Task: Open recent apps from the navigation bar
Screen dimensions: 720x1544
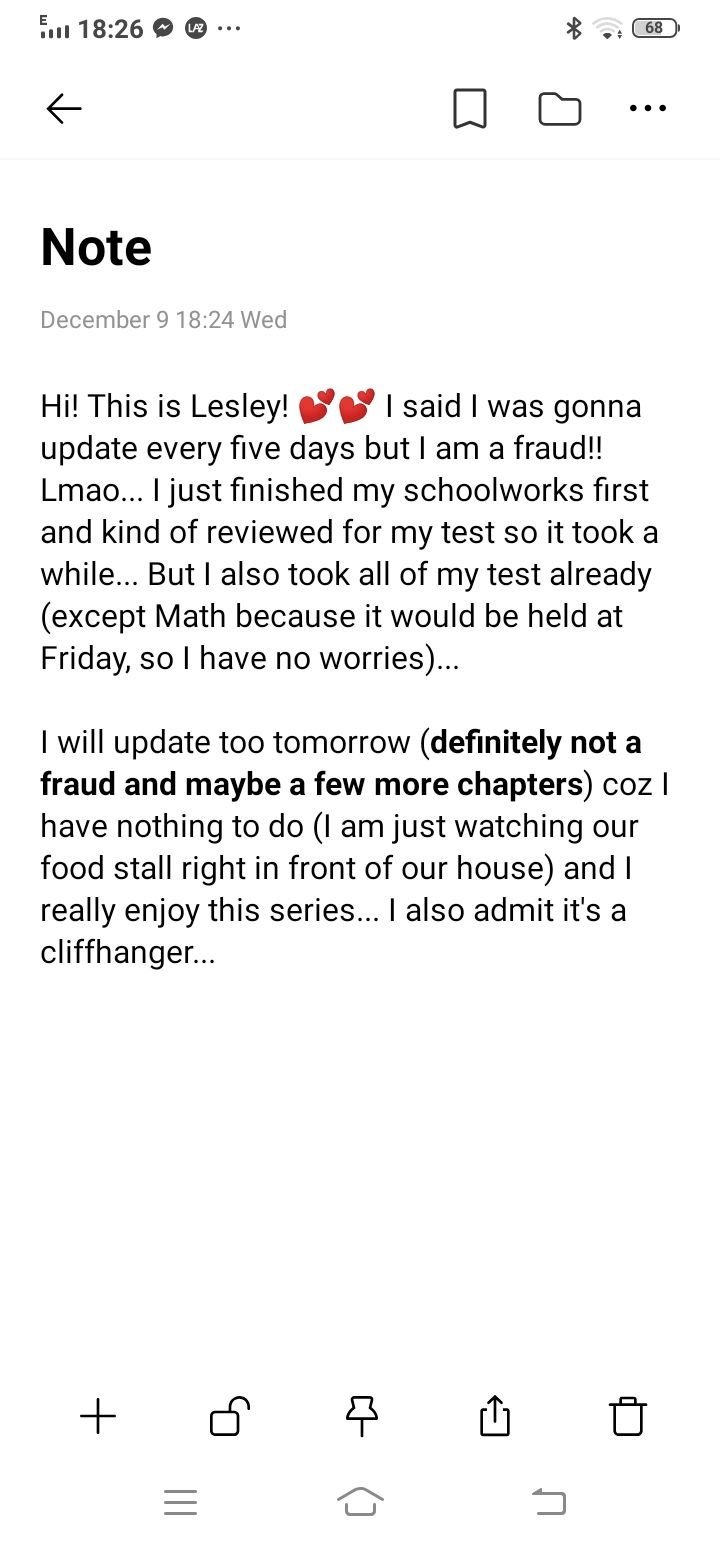Action: click(180, 1502)
